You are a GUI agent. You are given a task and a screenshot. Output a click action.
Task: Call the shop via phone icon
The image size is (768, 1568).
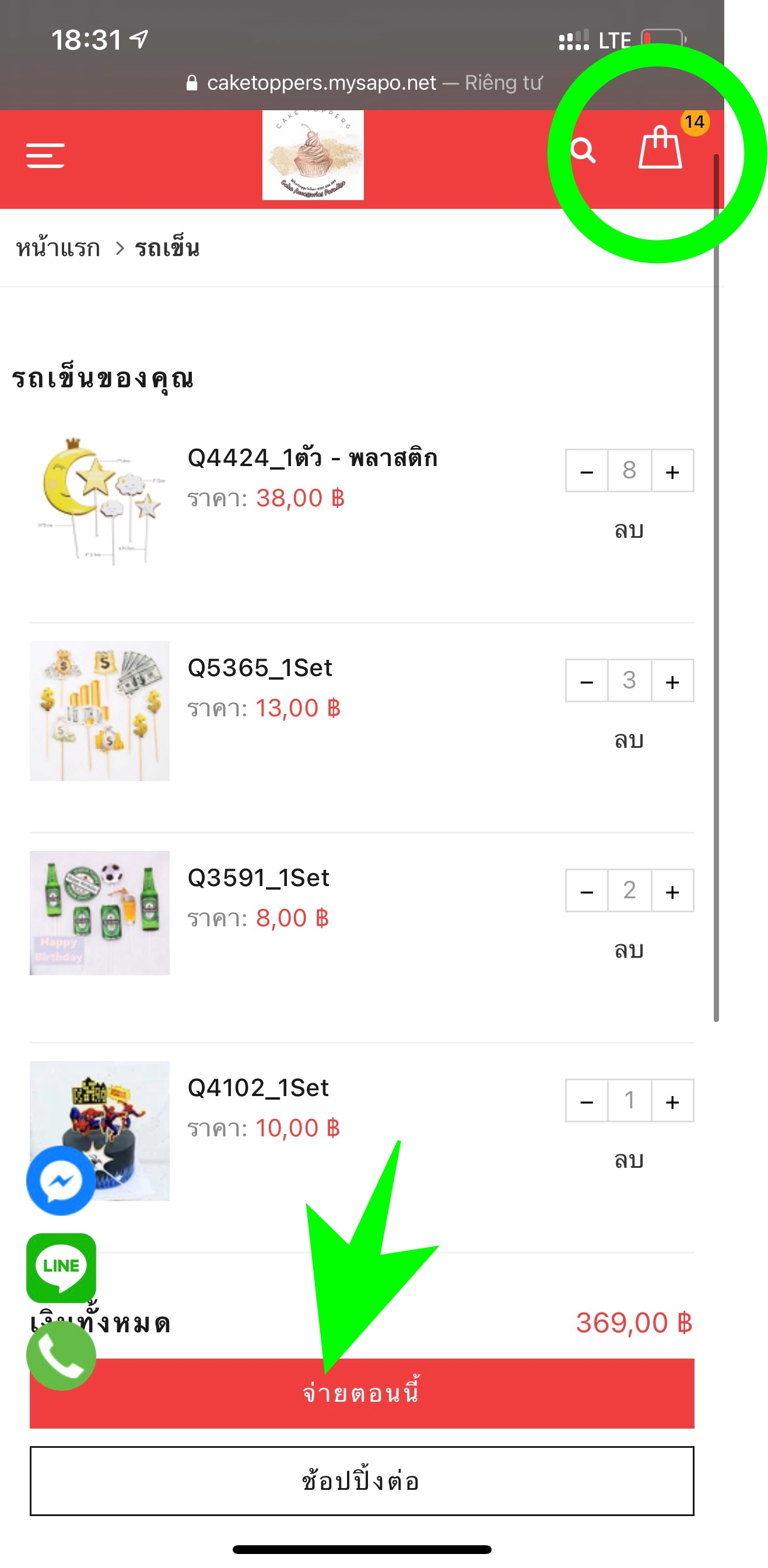[x=61, y=1356]
